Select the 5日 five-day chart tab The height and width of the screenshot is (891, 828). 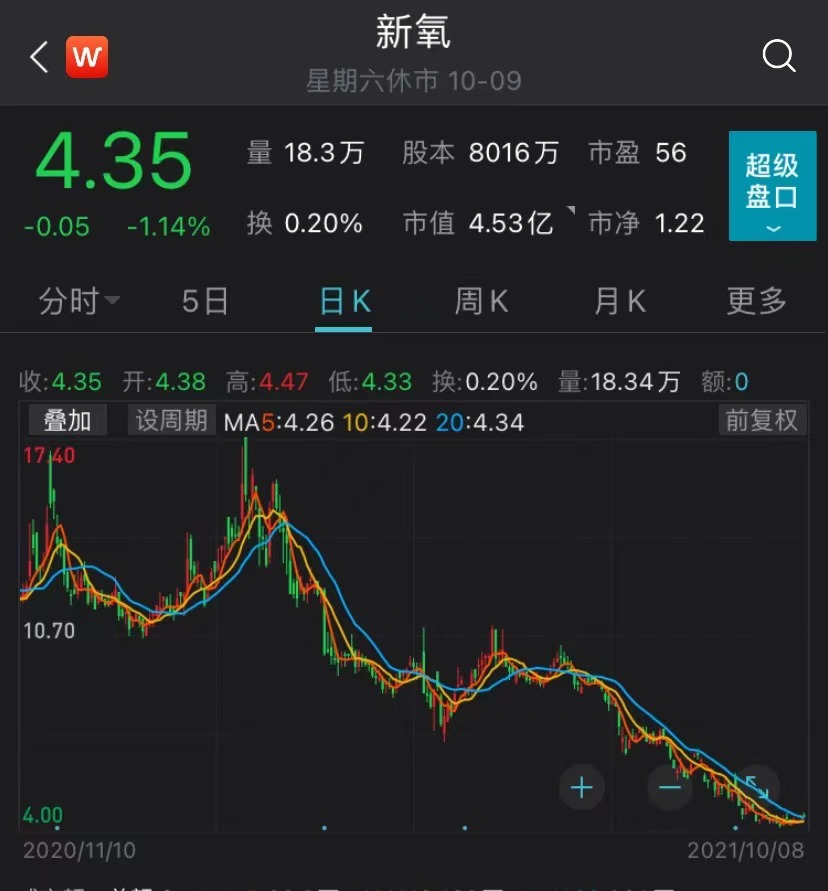(x=205, y=301)
